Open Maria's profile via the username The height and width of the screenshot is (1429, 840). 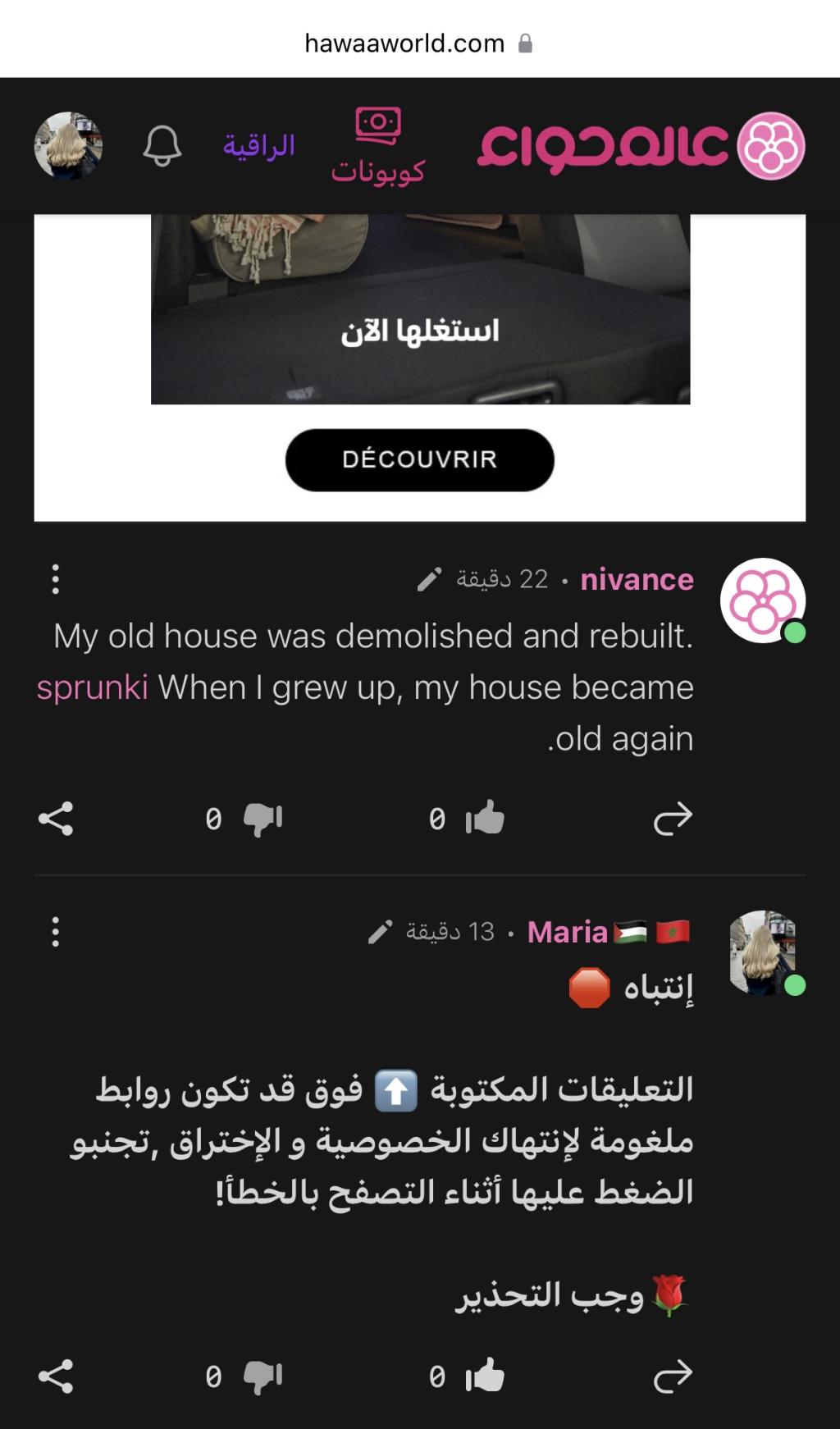coord(567,932)
